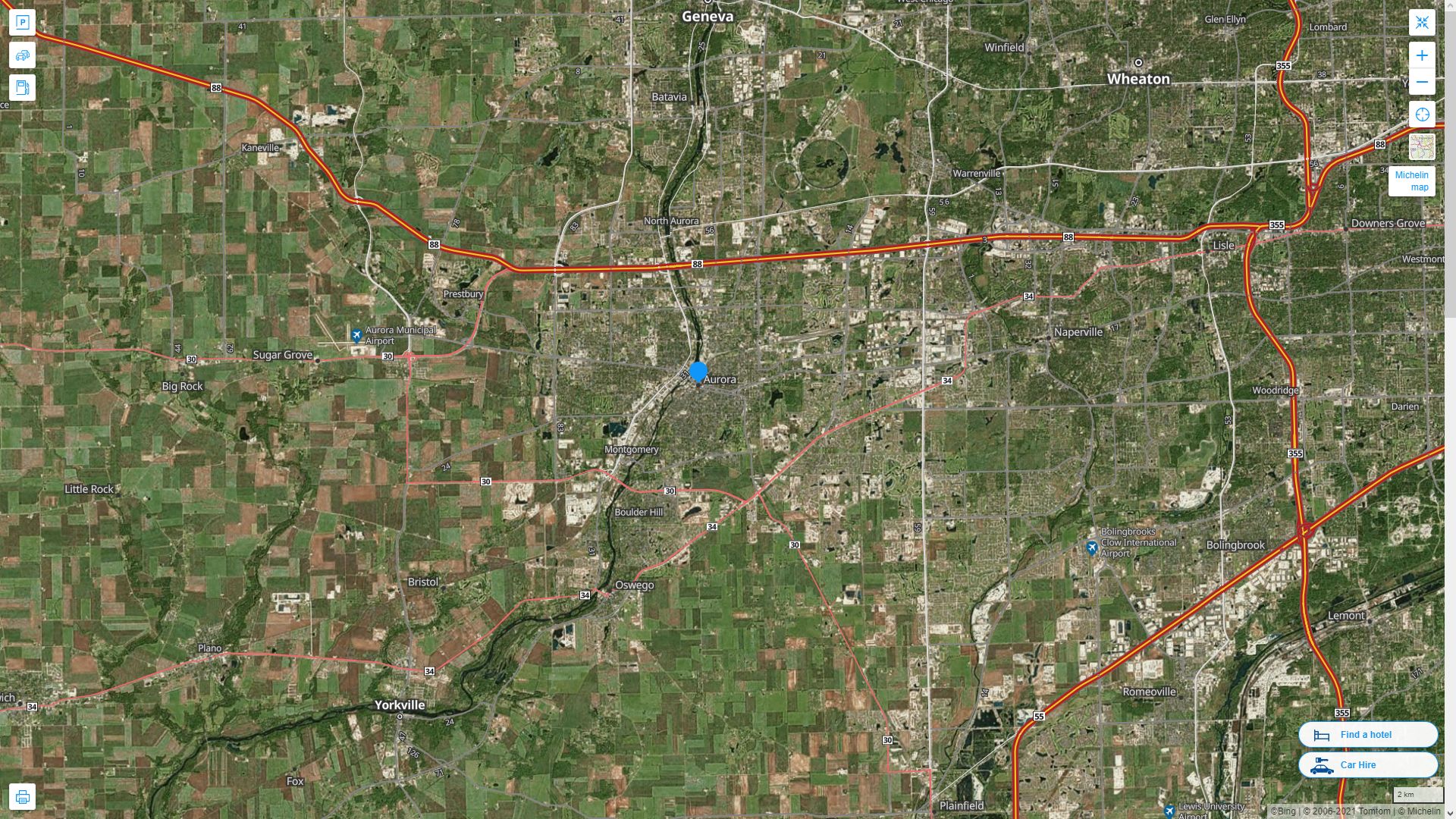1456x819 pixels.
Task: Tap the blue Aurora location pin
Action: 698,372
